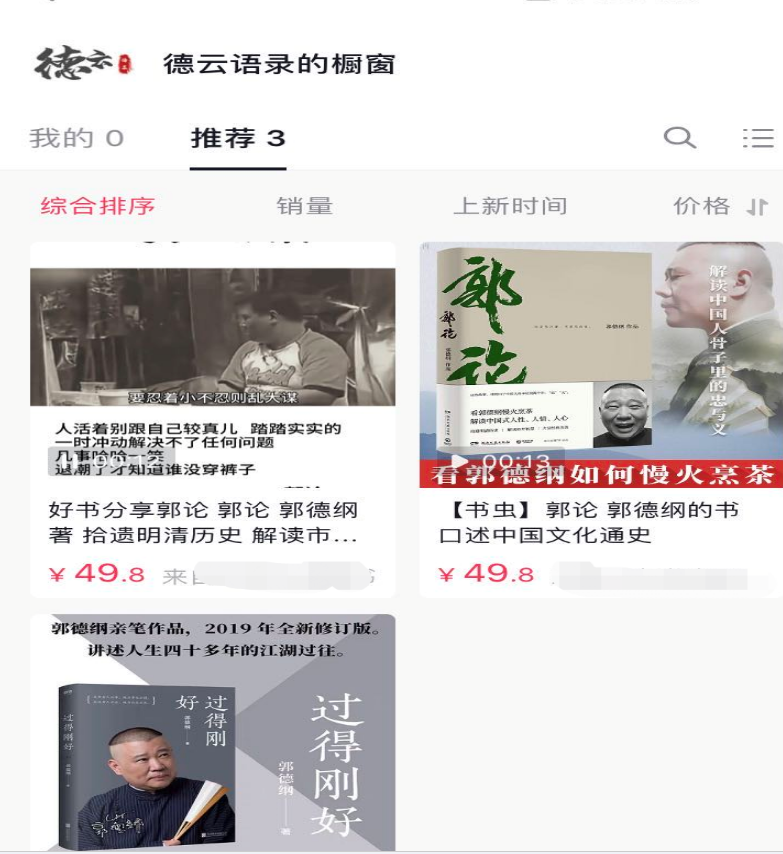
Task: Sort by 综合排序
Action: [98, 206]
